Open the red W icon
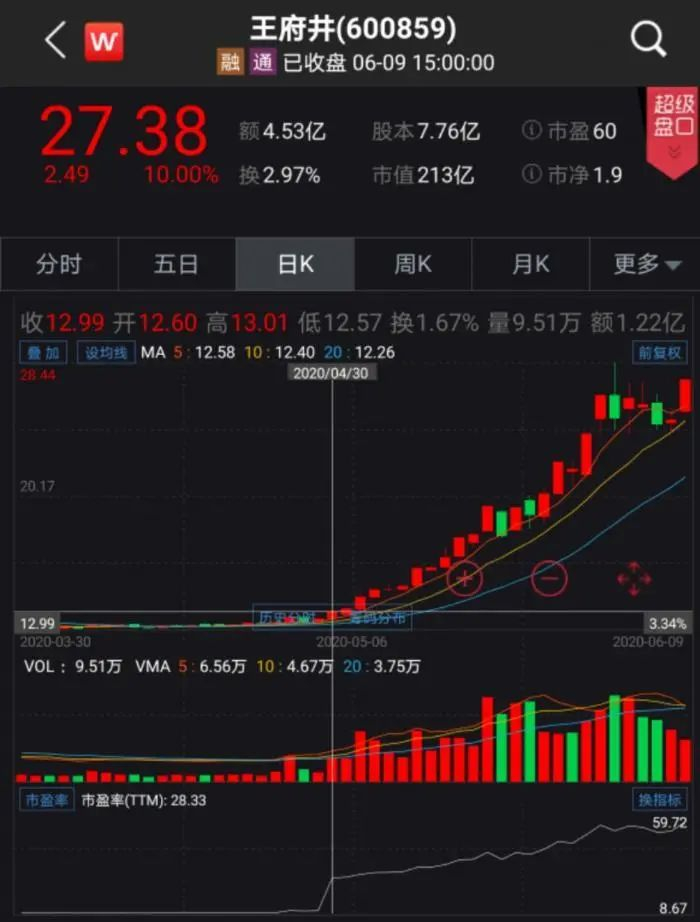 pyautogui.click(x=103, y=41)
